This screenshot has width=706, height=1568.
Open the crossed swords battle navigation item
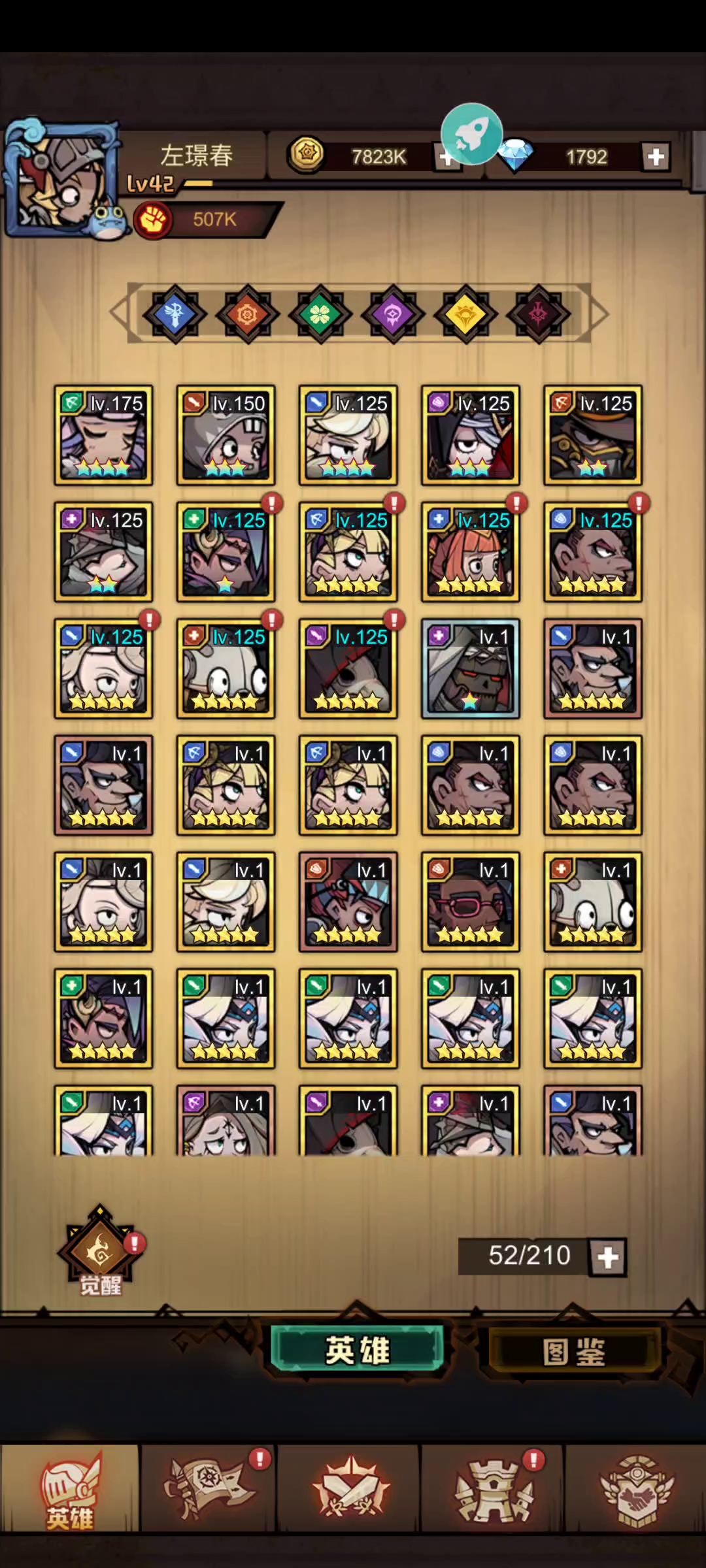(352, 1490)
